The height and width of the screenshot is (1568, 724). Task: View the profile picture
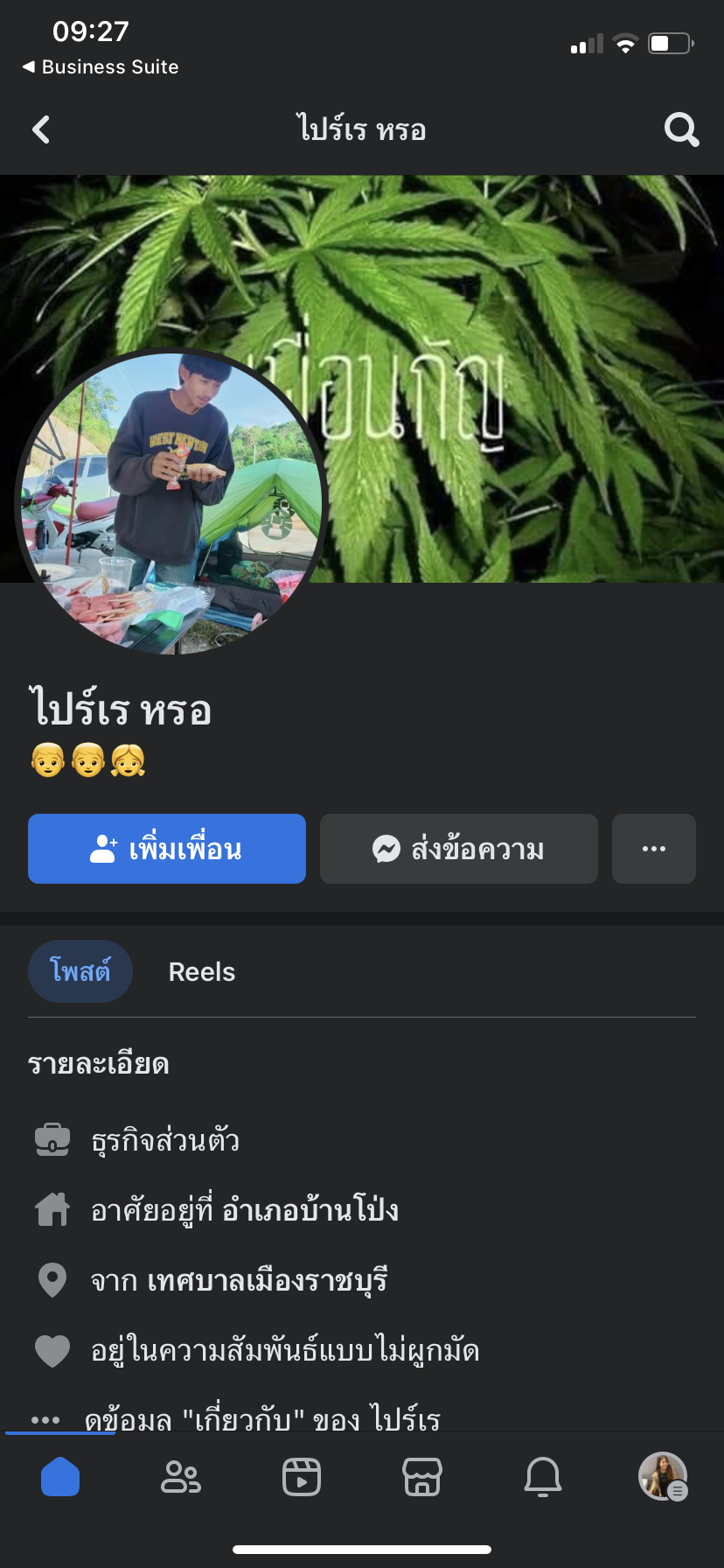[x=171, y=501]
